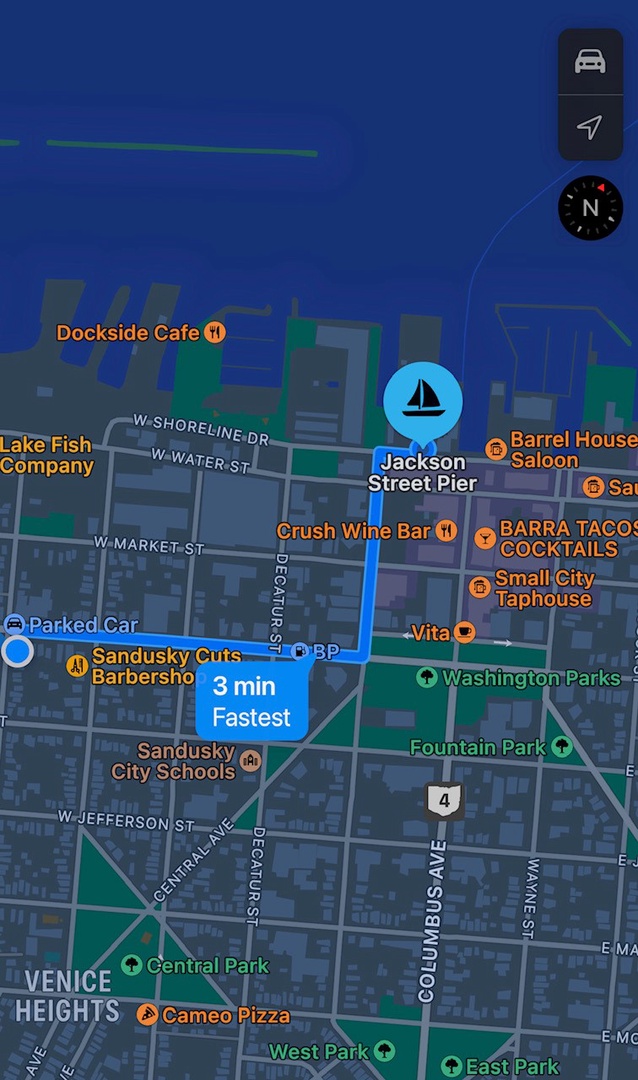Tap the Barrel House Saloon marker
The image size is (638, 1080).
(496, 449)
